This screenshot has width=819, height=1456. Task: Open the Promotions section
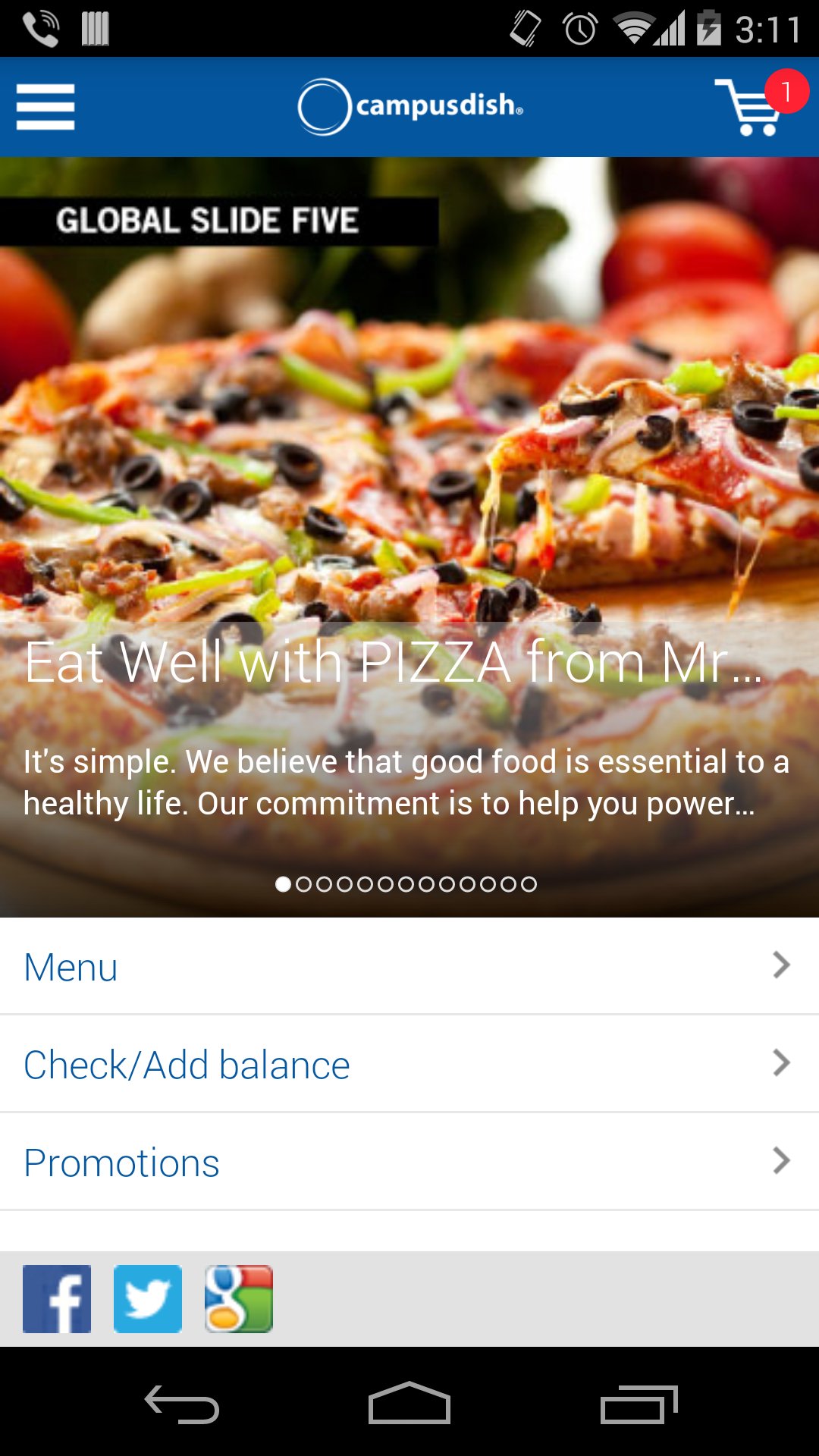click(x=122, y=1161)
